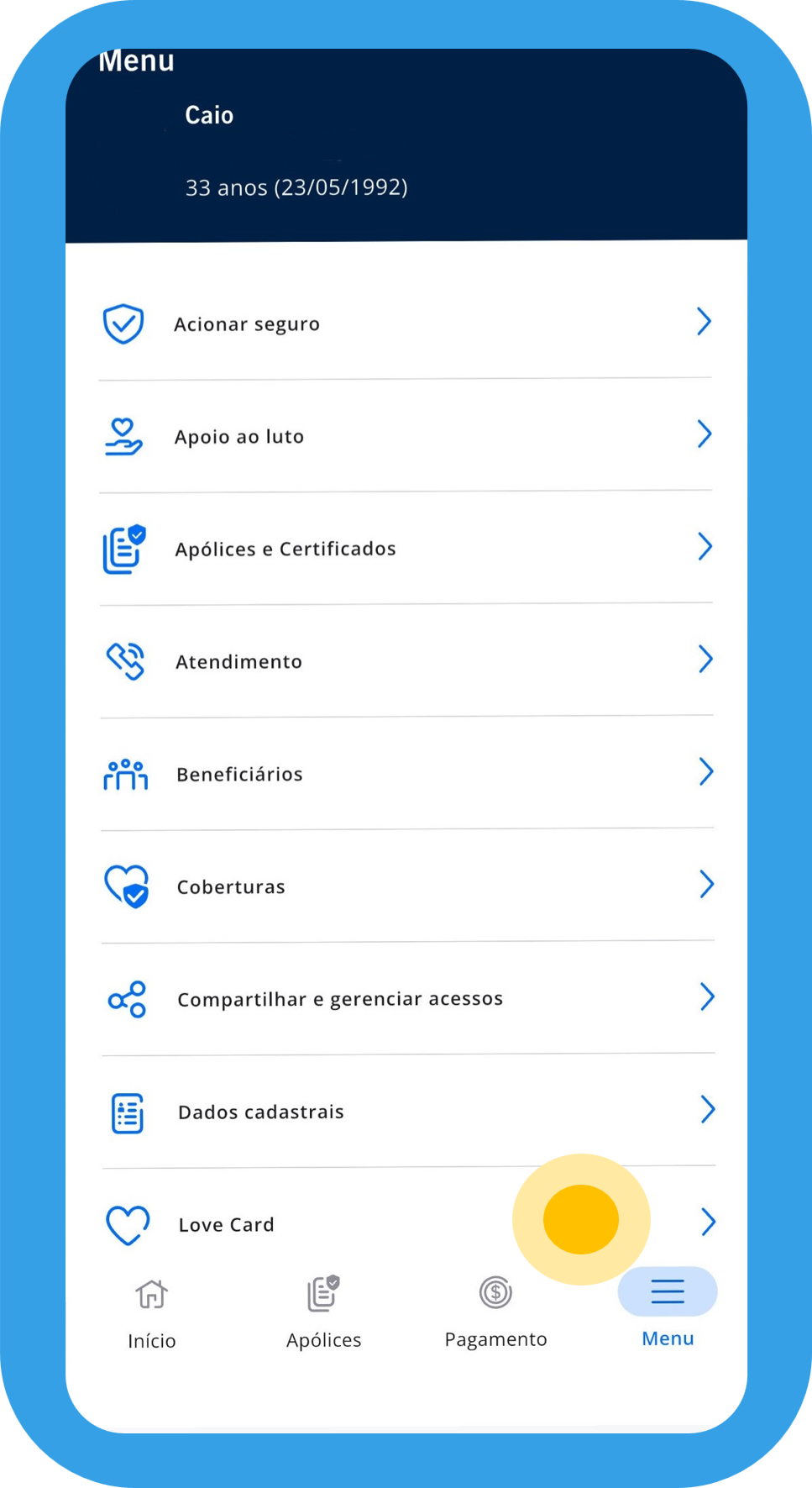Select the Apólices e Certificados document icon
Image resolution: width=812 pixels, height=1488 pixels.
pyautogui.click(x=123, y=548)
